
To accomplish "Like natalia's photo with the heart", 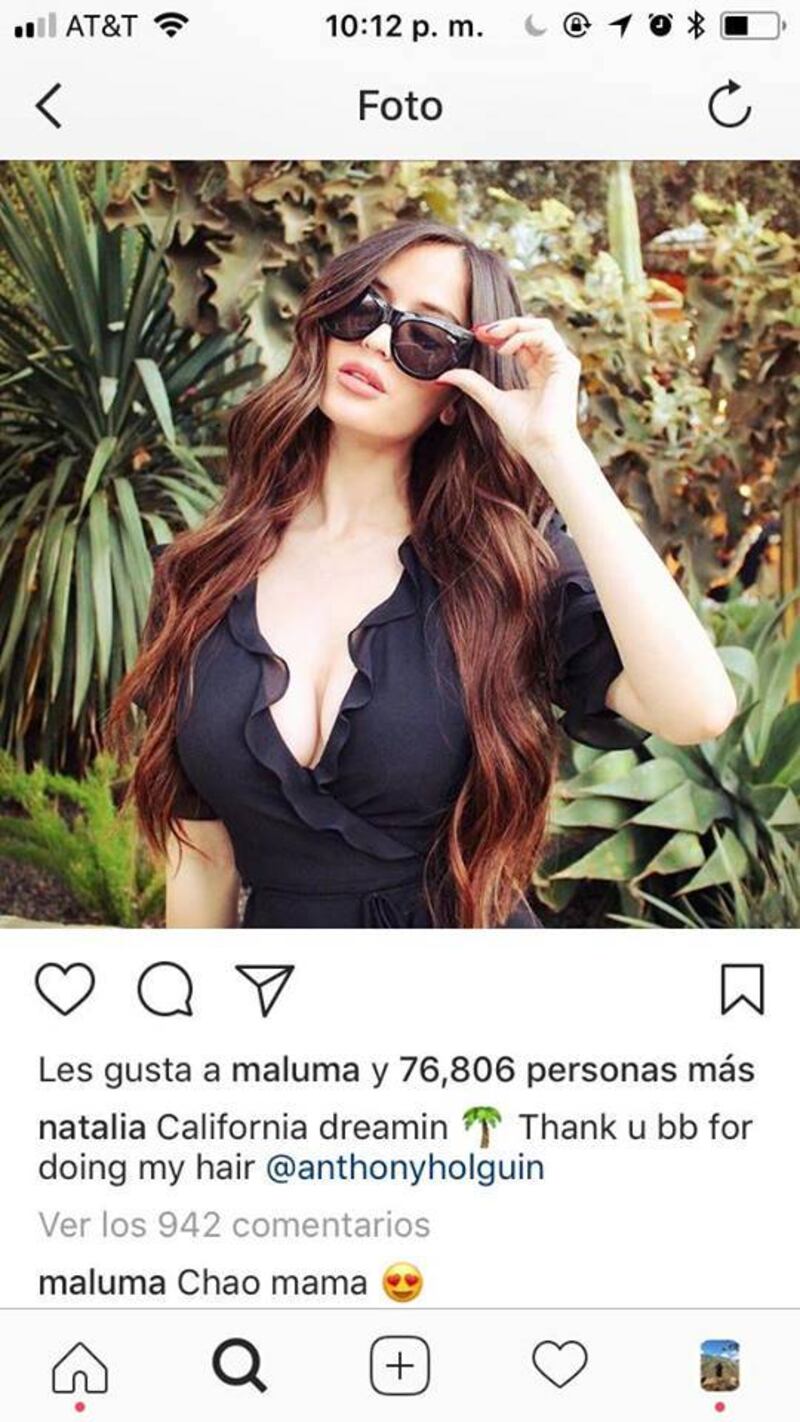I will point(65,989).
